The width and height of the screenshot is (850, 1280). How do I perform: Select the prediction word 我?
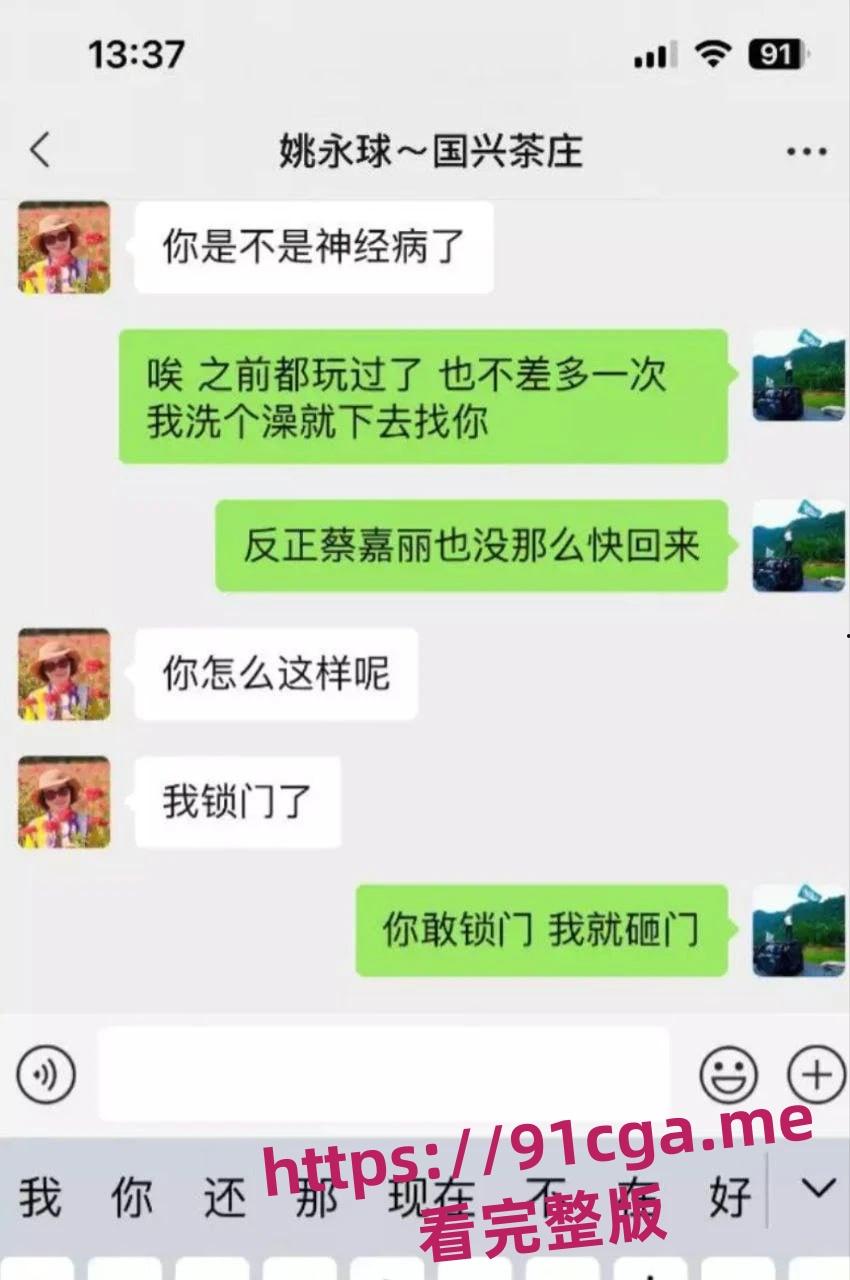coord(40,1195)
